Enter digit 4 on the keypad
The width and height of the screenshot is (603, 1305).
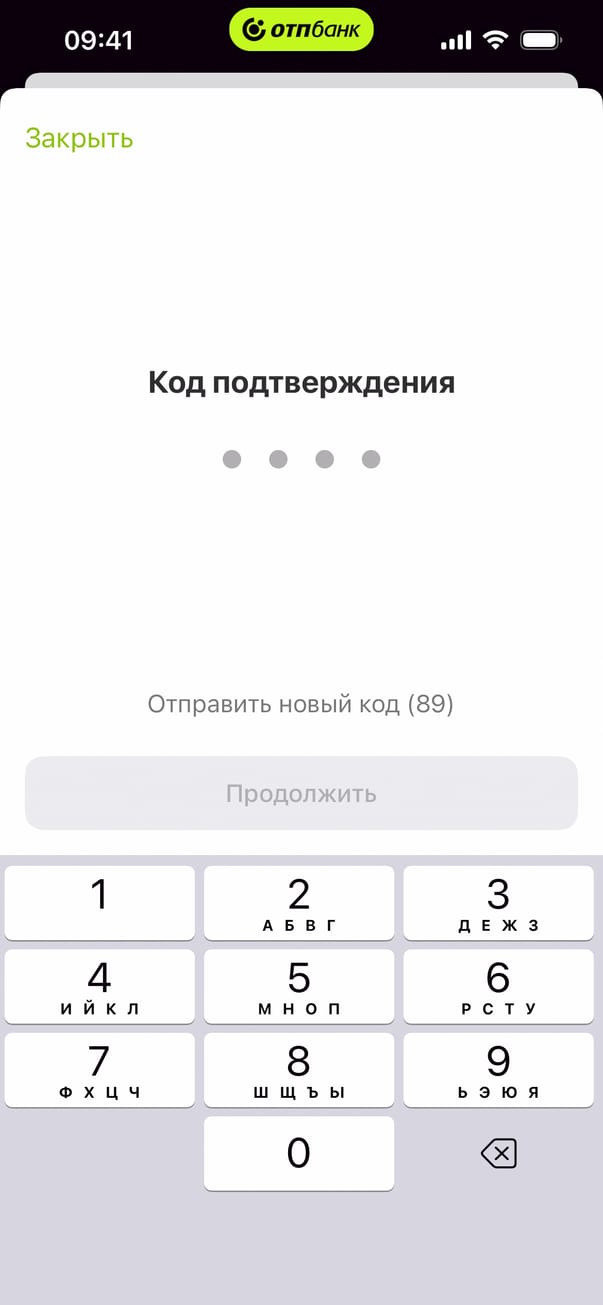[x=100, y=986]
